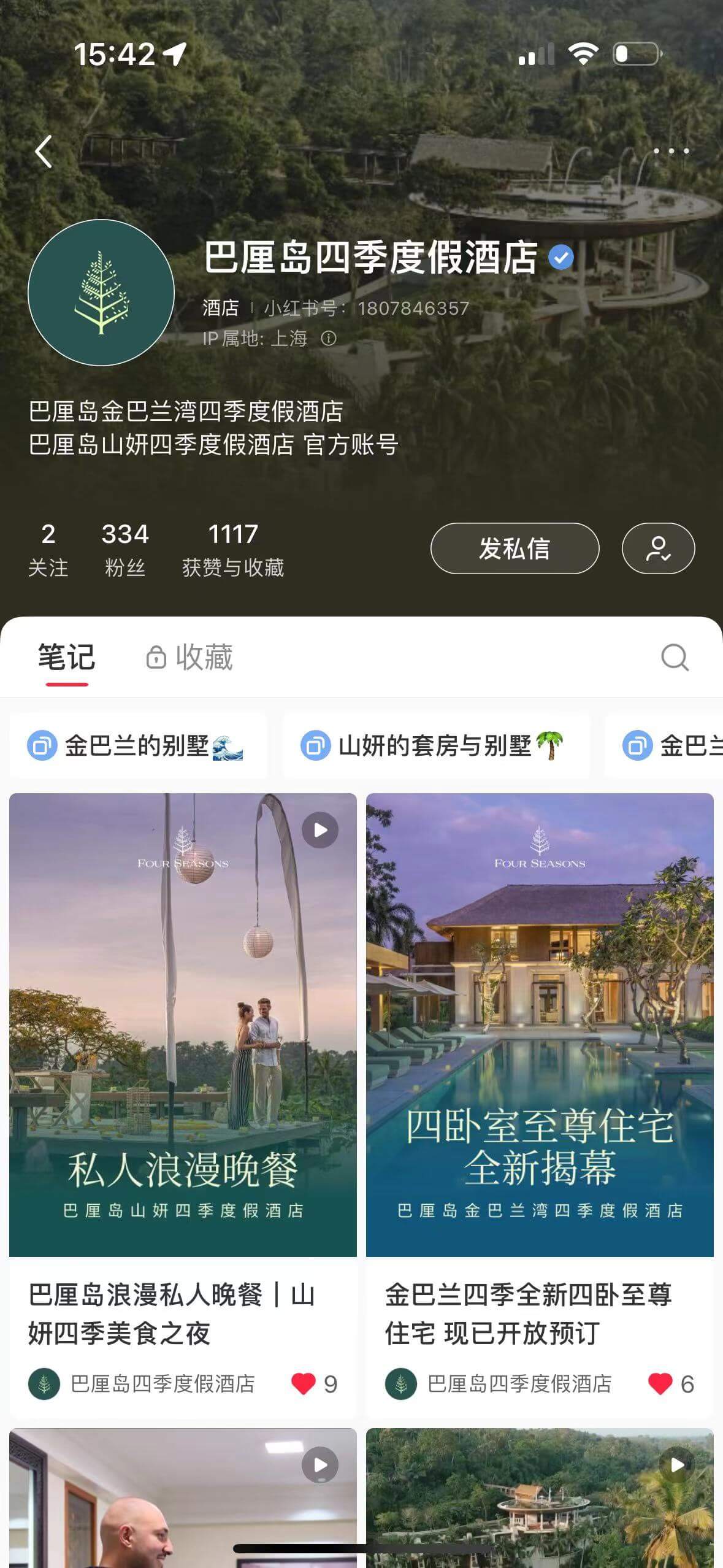Go back using the back arrow
The height and width of the screenshot is (1568, 723).
pos(44,152)
